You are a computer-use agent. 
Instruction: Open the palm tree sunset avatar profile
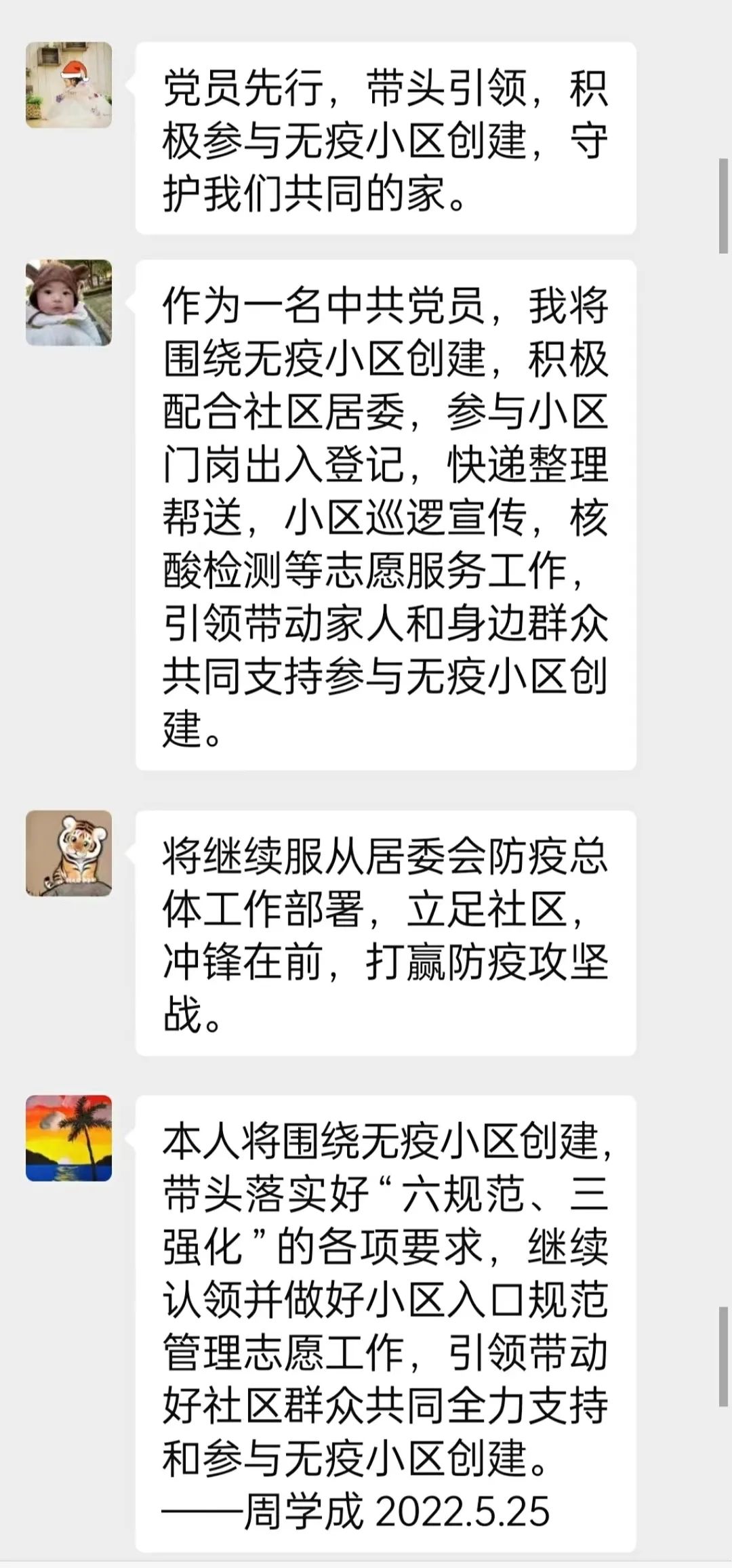[68, 1138]
